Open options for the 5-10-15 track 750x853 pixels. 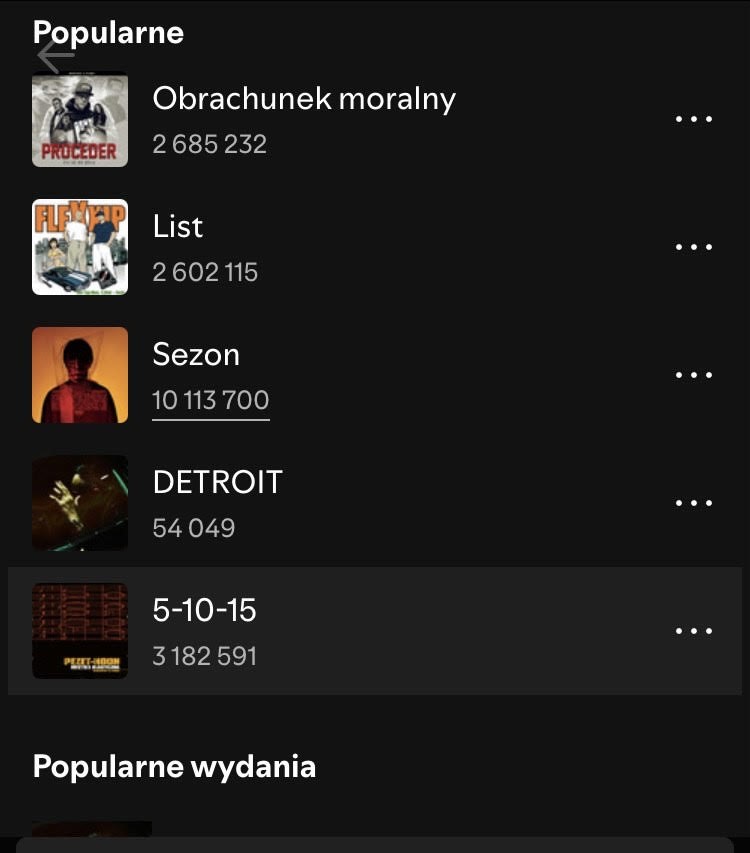pos(693,631)
